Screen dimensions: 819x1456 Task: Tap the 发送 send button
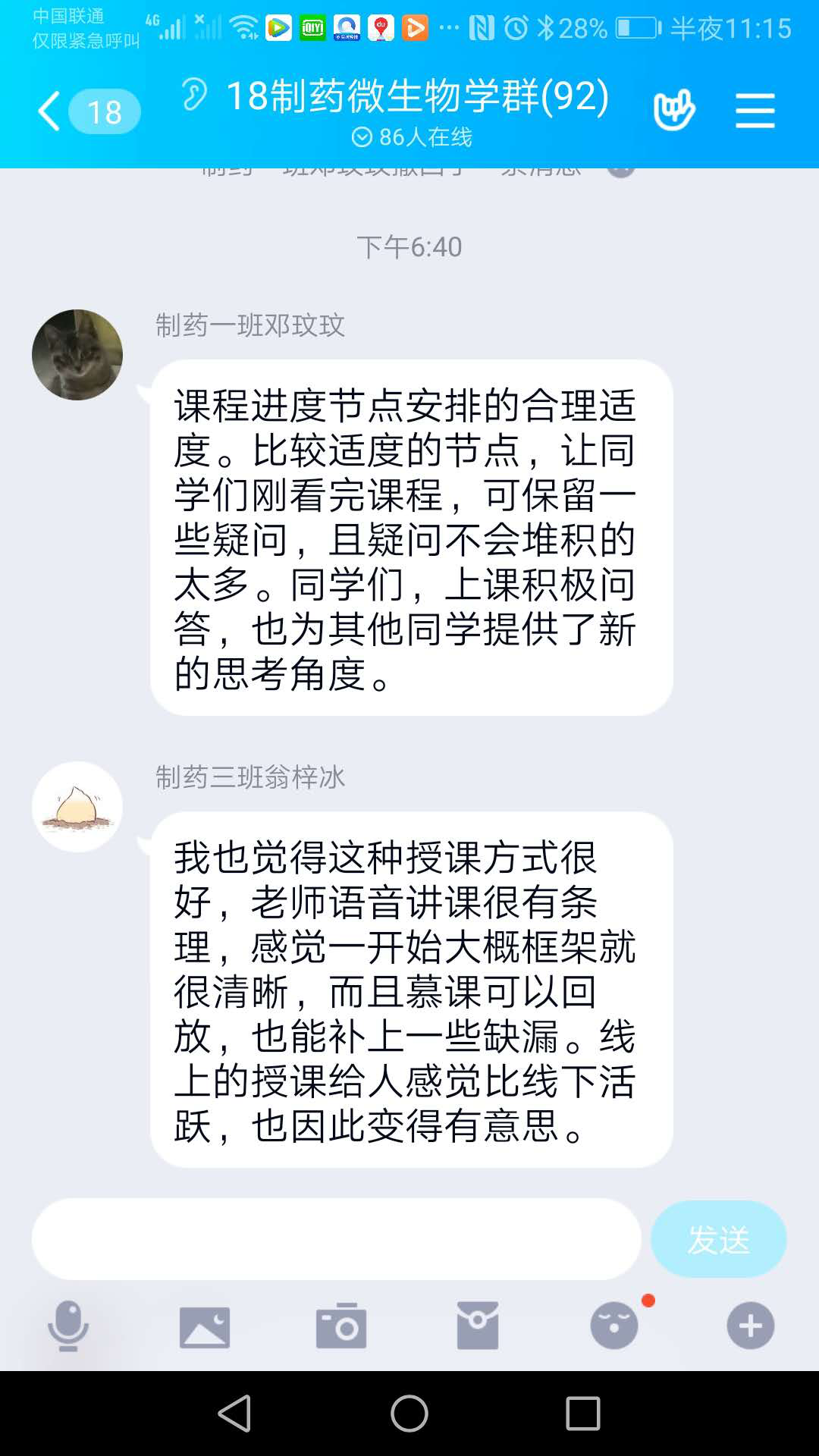(x=718, y=1239)
